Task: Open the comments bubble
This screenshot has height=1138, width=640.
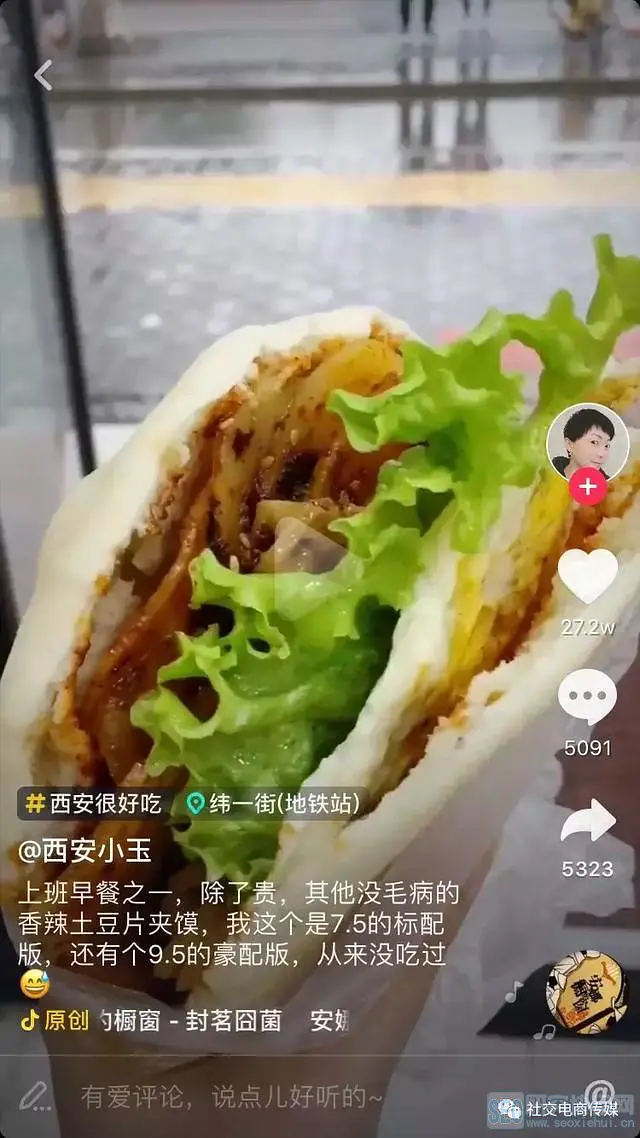Action: 587,697
